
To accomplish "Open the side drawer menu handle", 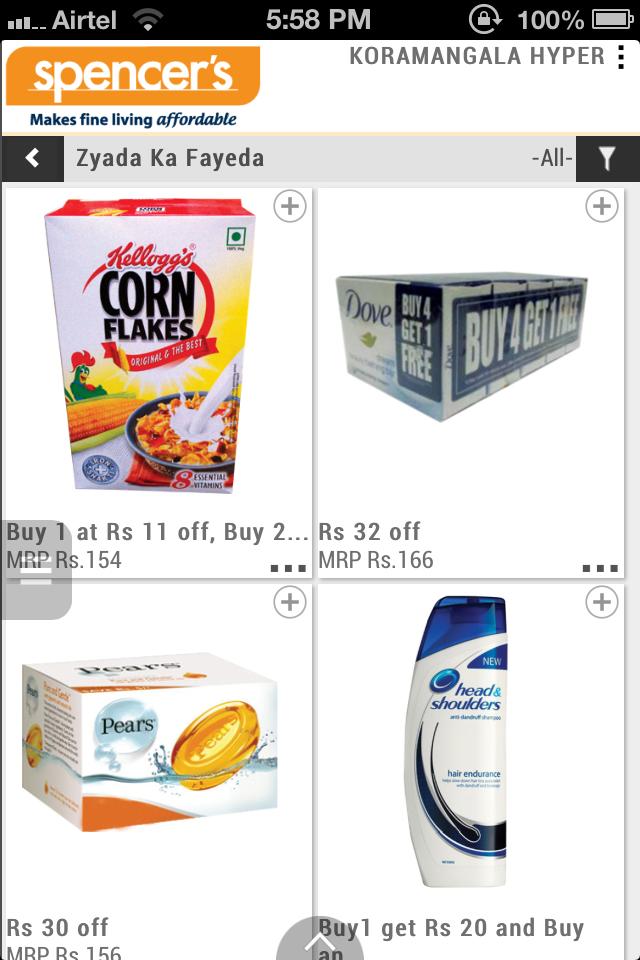I will coord(35,573).
